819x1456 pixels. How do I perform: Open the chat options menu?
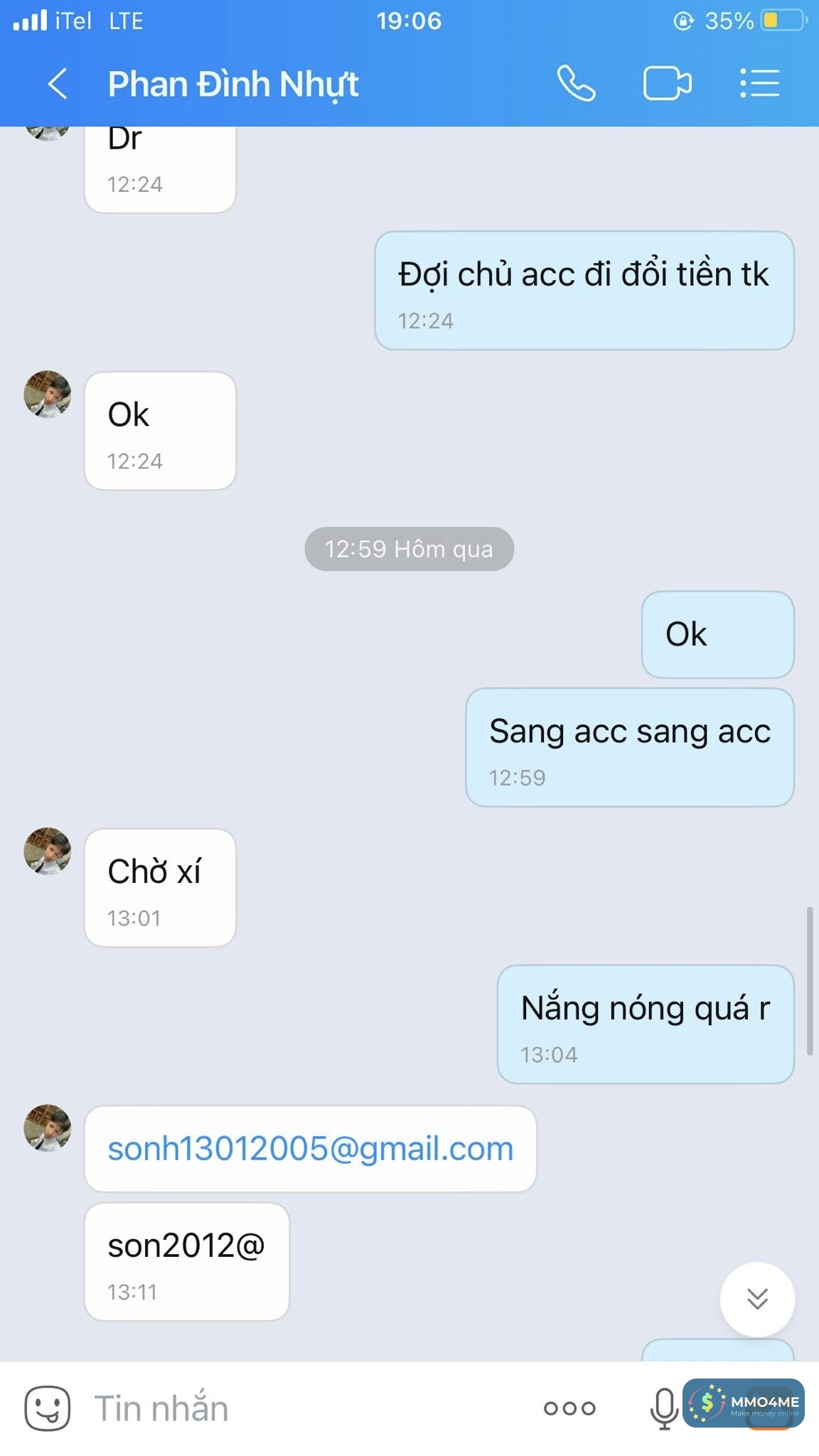[759, 84]
